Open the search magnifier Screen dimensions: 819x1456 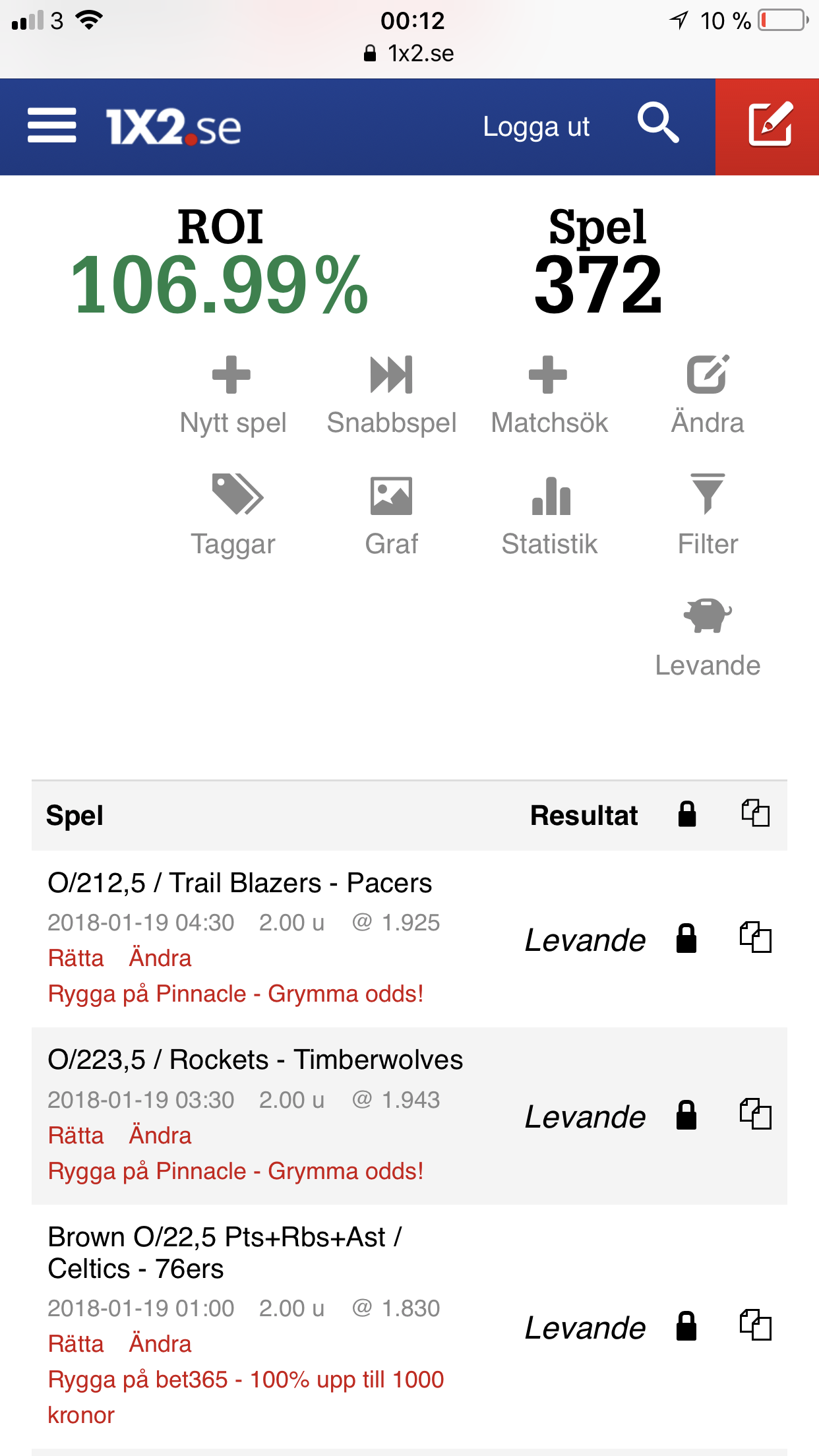[658, 123]
